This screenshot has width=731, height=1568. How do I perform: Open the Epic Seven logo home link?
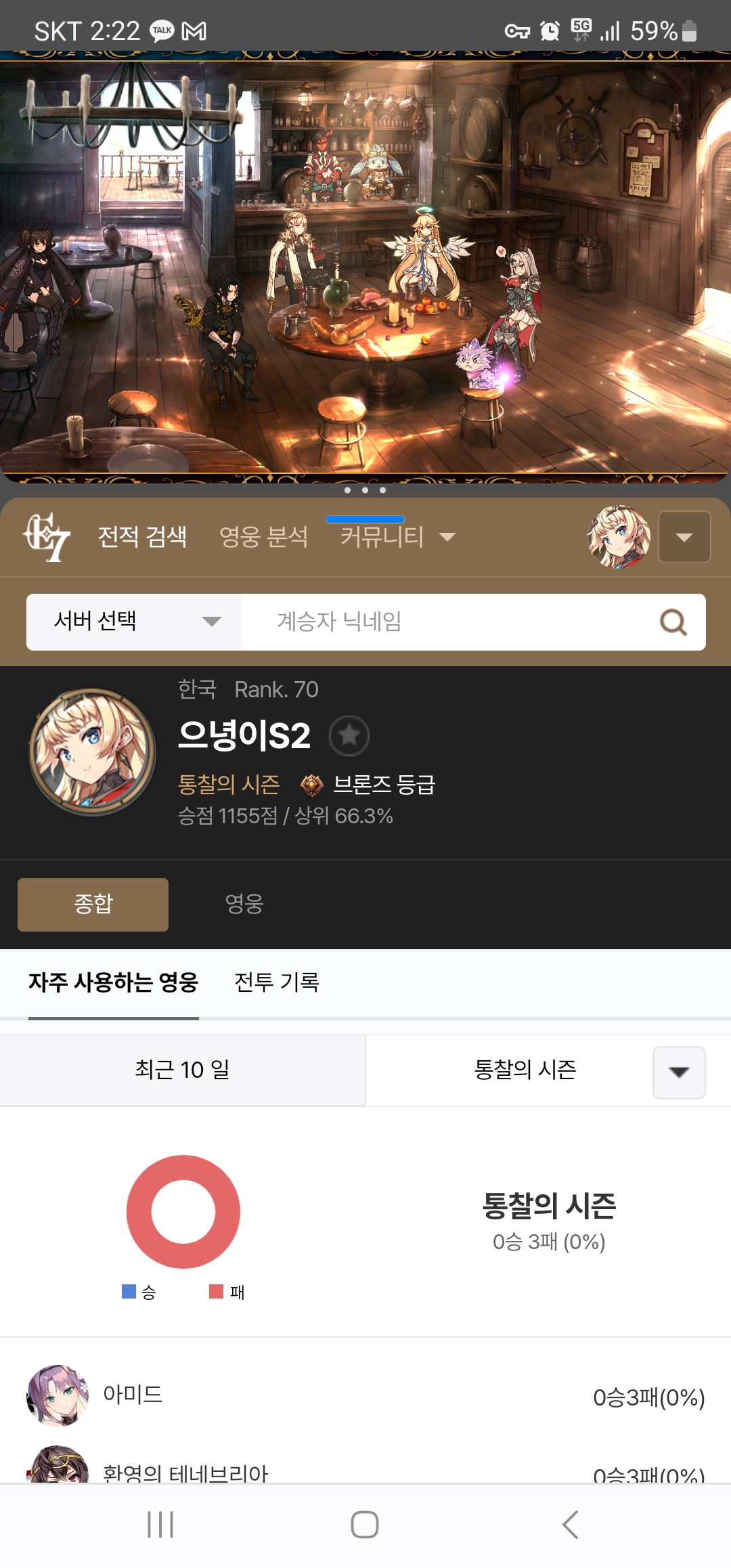(46, 537)
